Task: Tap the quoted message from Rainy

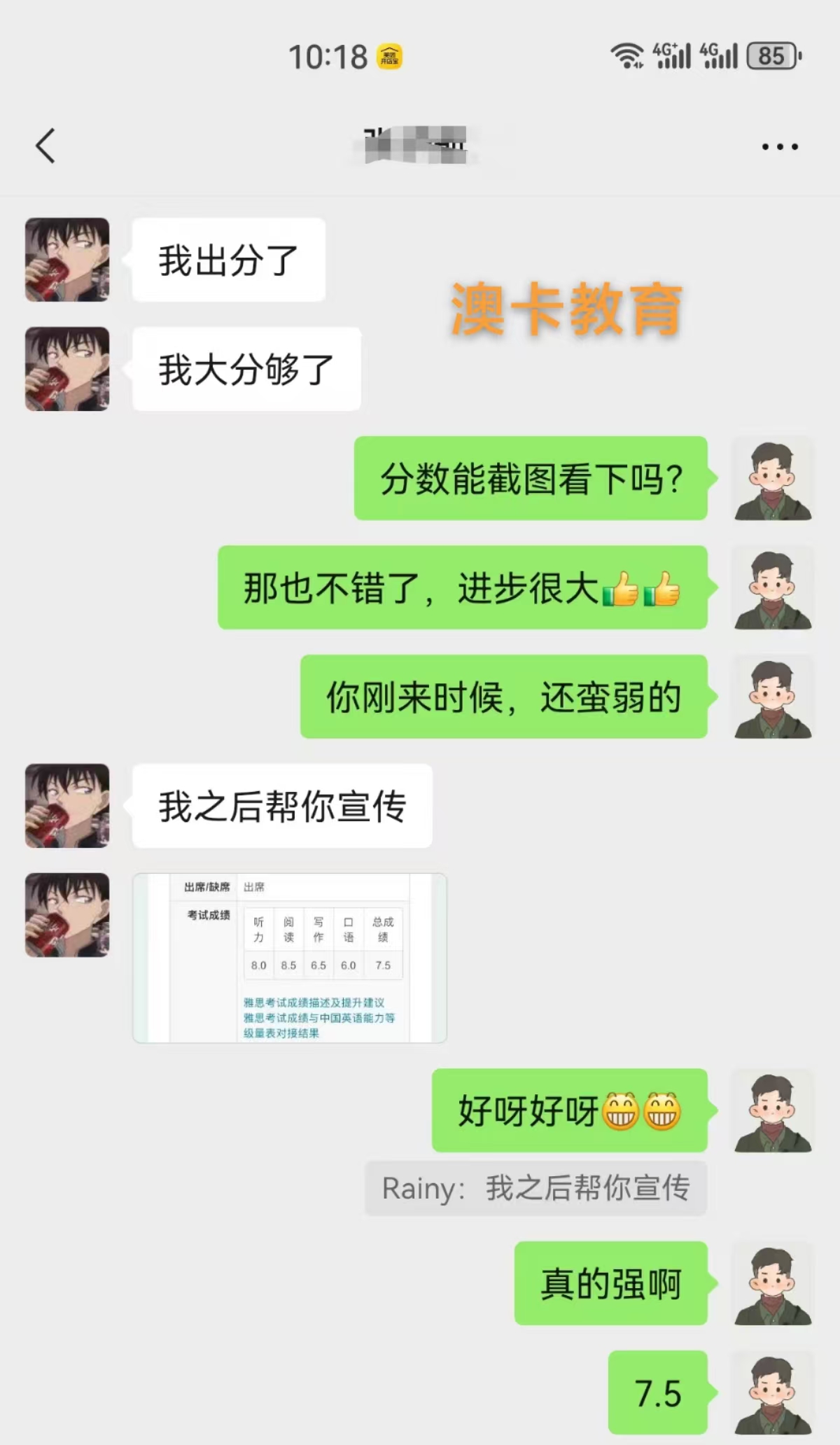Action: point(535,1188)
